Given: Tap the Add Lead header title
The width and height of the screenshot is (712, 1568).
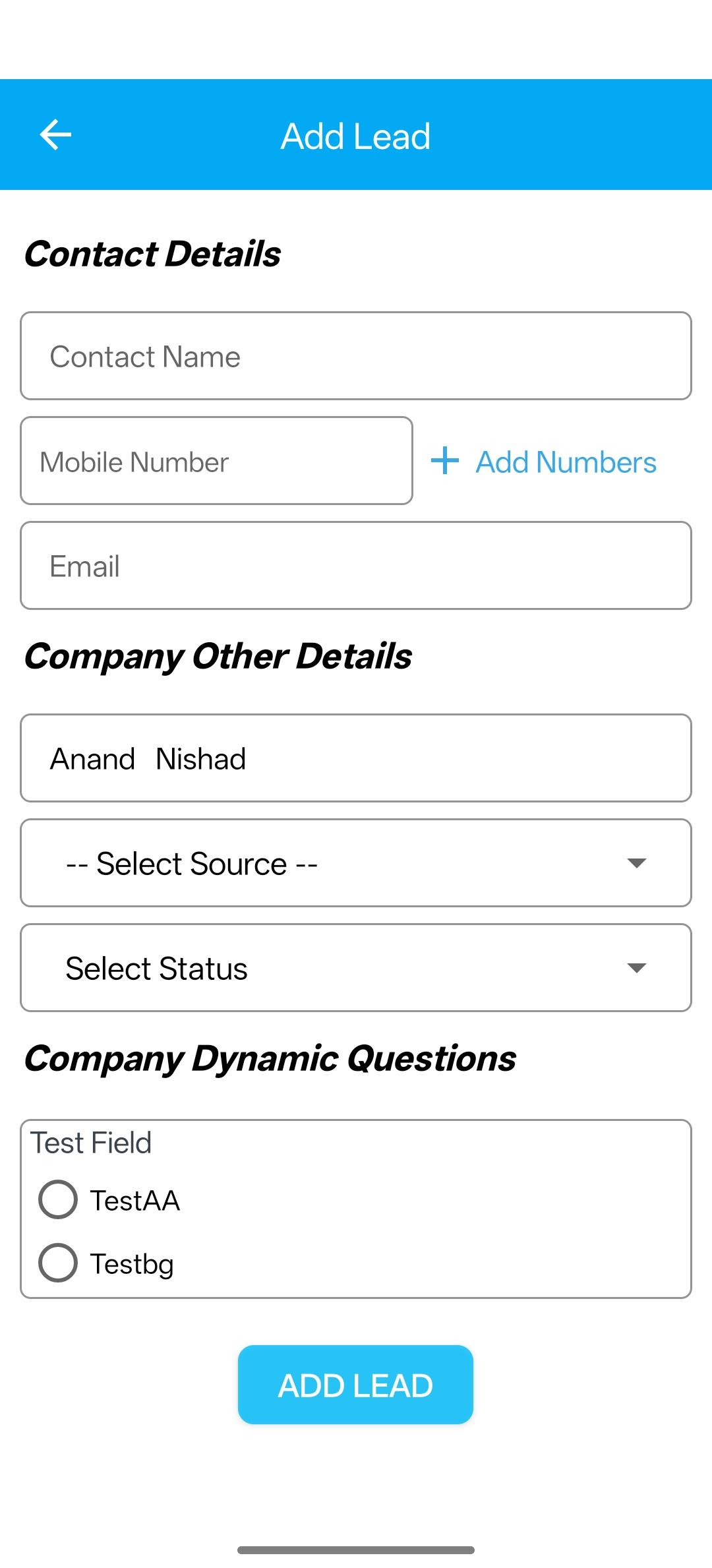Looking at the screenshot, I should point(355,136).
